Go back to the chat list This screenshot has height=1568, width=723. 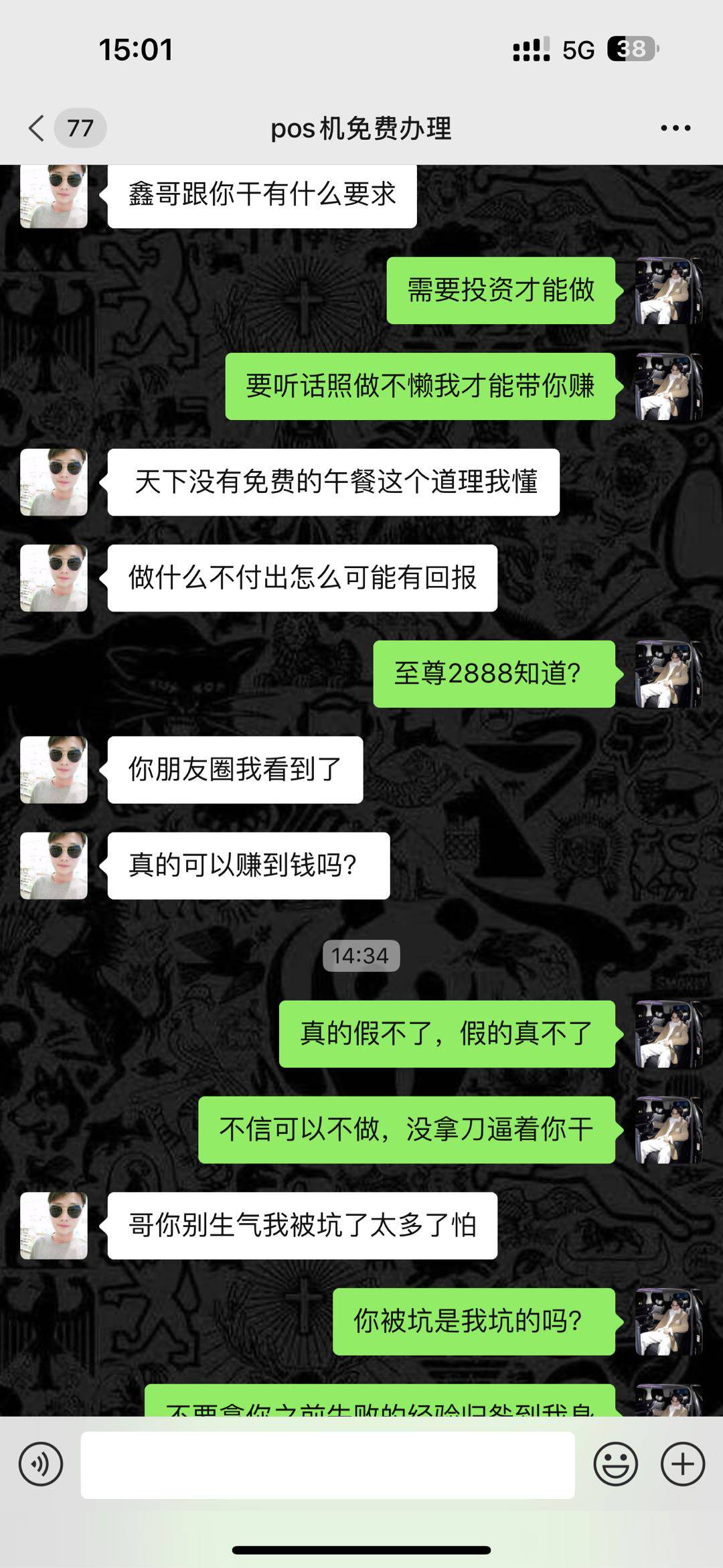(37, 128)
